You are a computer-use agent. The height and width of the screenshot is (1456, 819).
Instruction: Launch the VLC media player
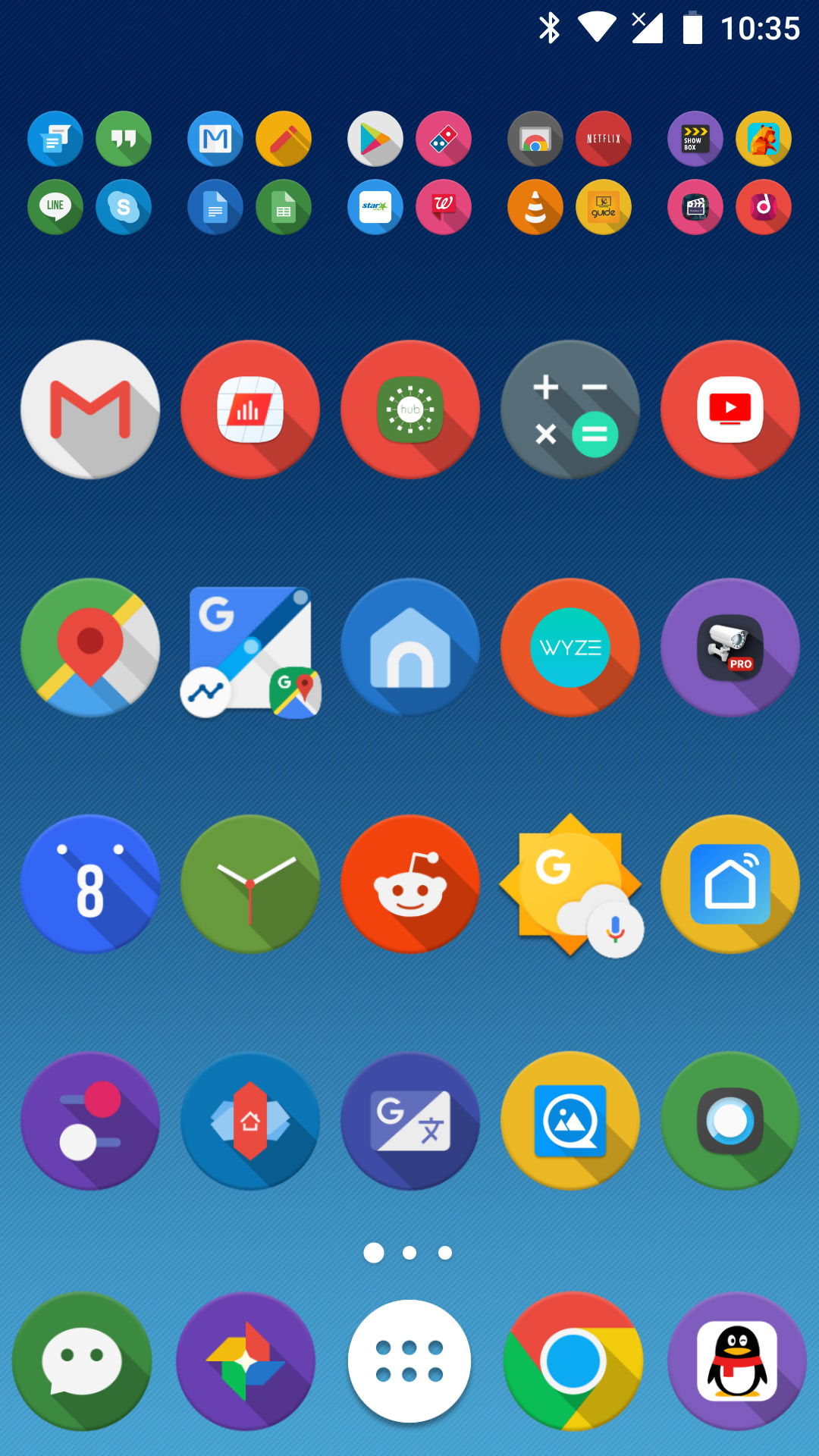[x=535, y=207]
